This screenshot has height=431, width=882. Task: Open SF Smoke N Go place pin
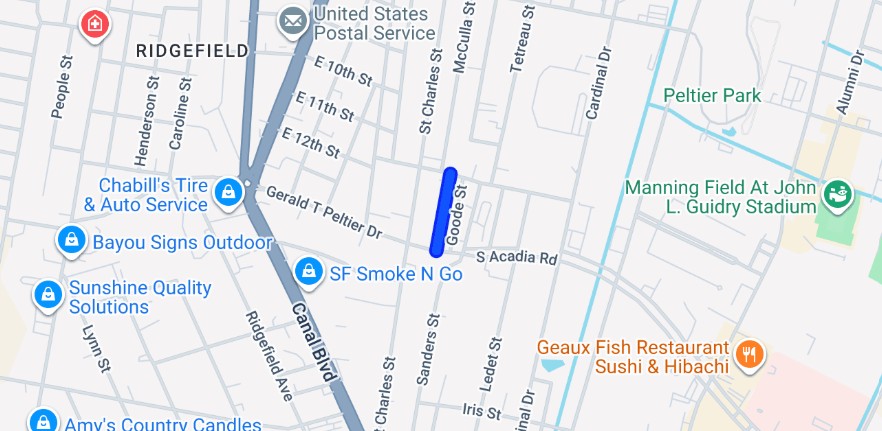coord(309,271)
